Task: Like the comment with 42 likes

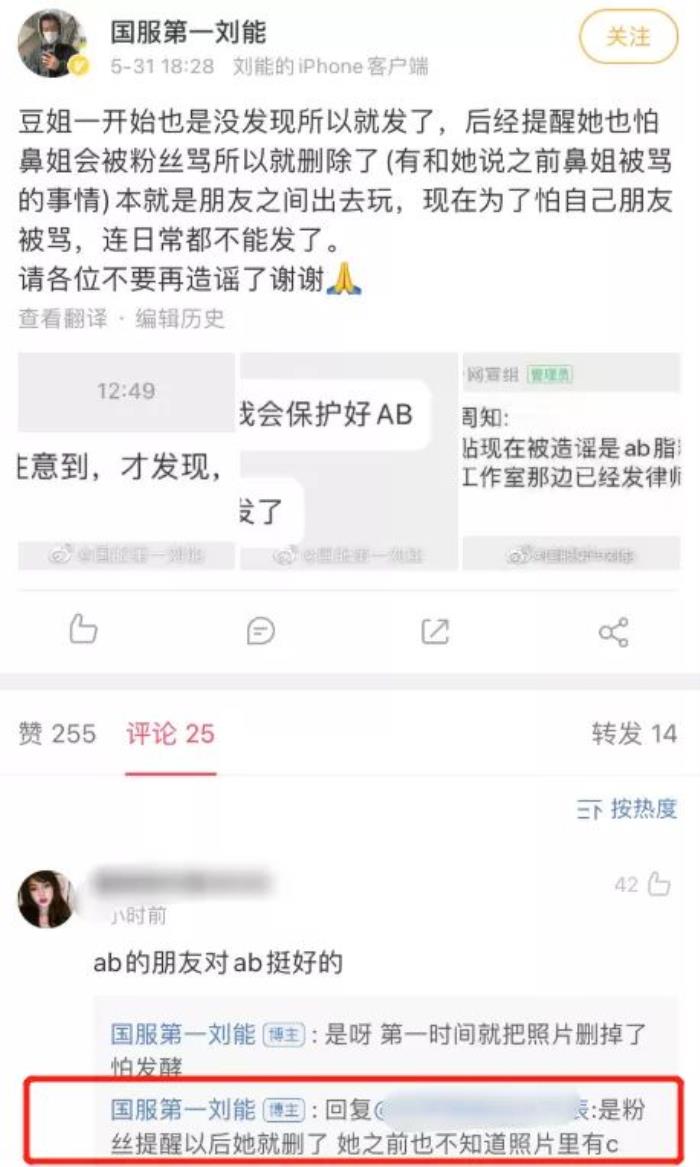Action: [x=658, y=884]
